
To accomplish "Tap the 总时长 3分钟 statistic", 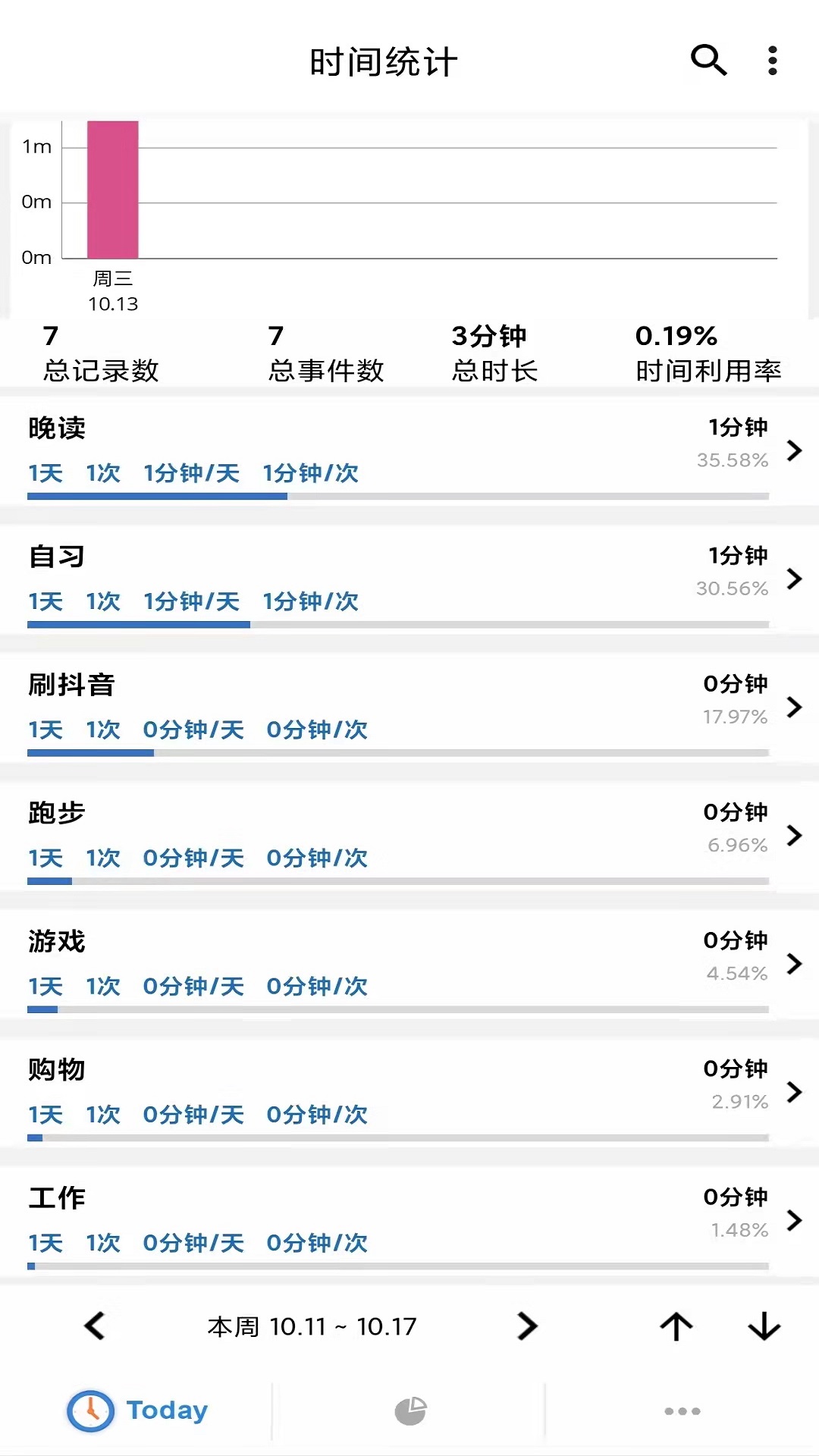I will (x=494, y=350).
